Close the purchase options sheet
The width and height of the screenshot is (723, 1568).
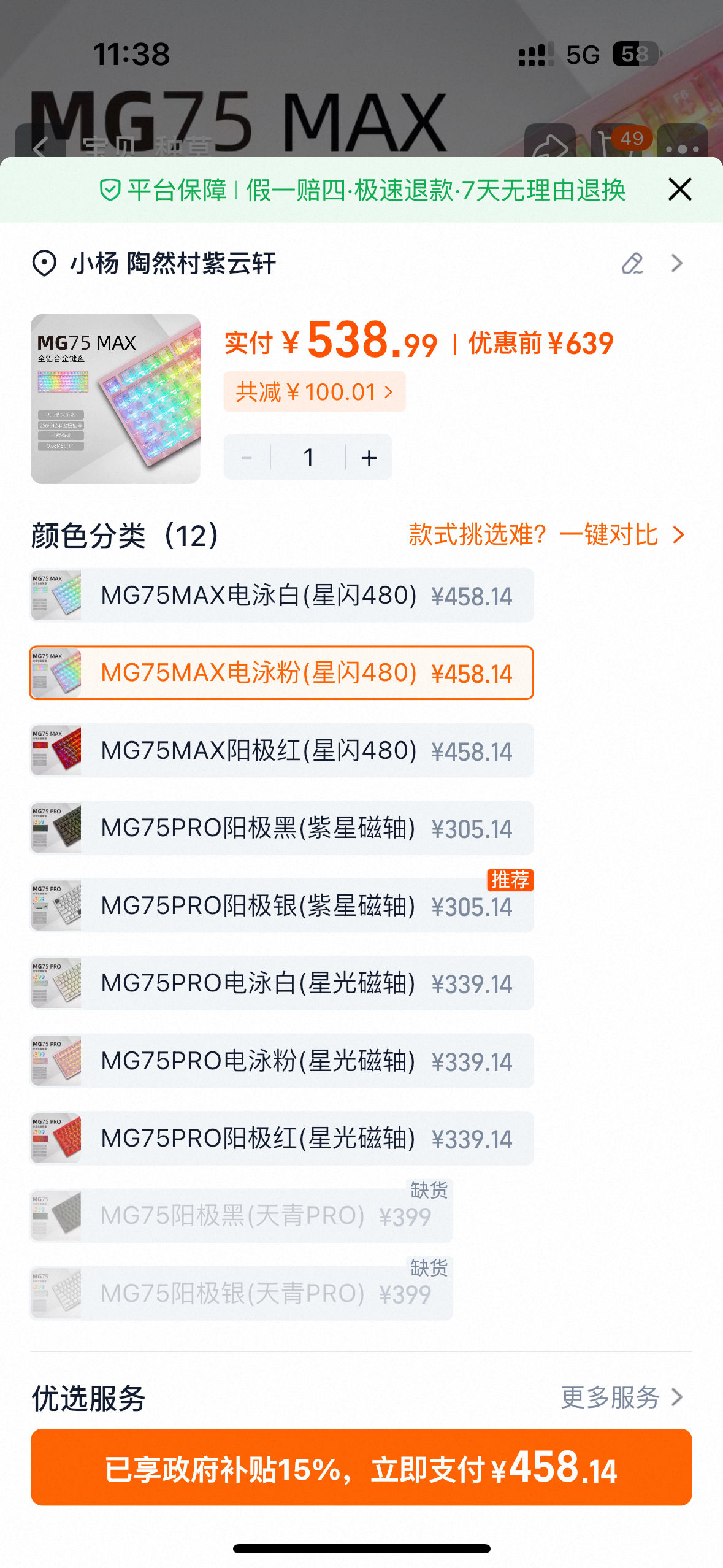pos(679,190)
